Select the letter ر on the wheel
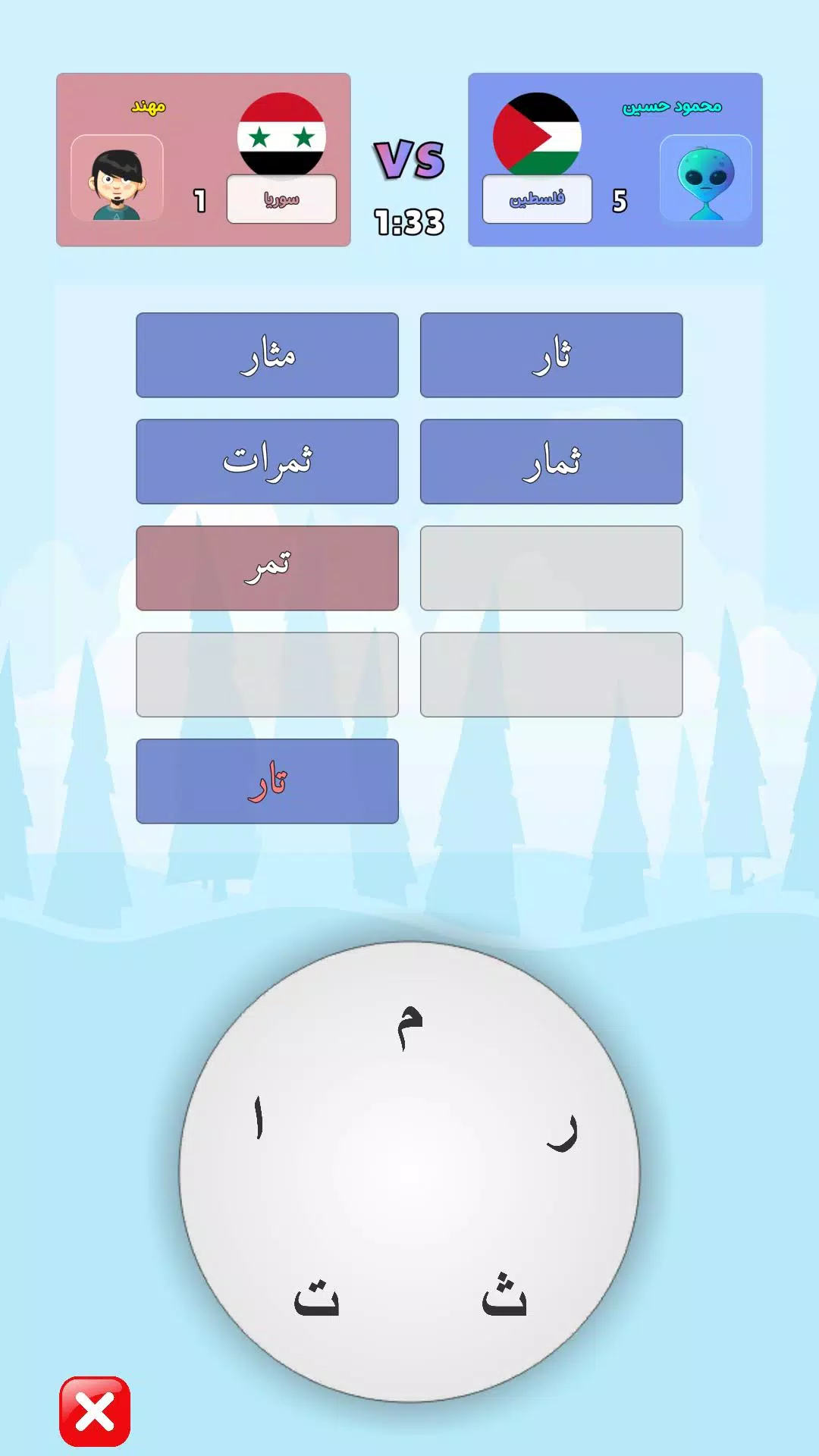This screenshot has width=819, height=1456. coord(563,1131)
